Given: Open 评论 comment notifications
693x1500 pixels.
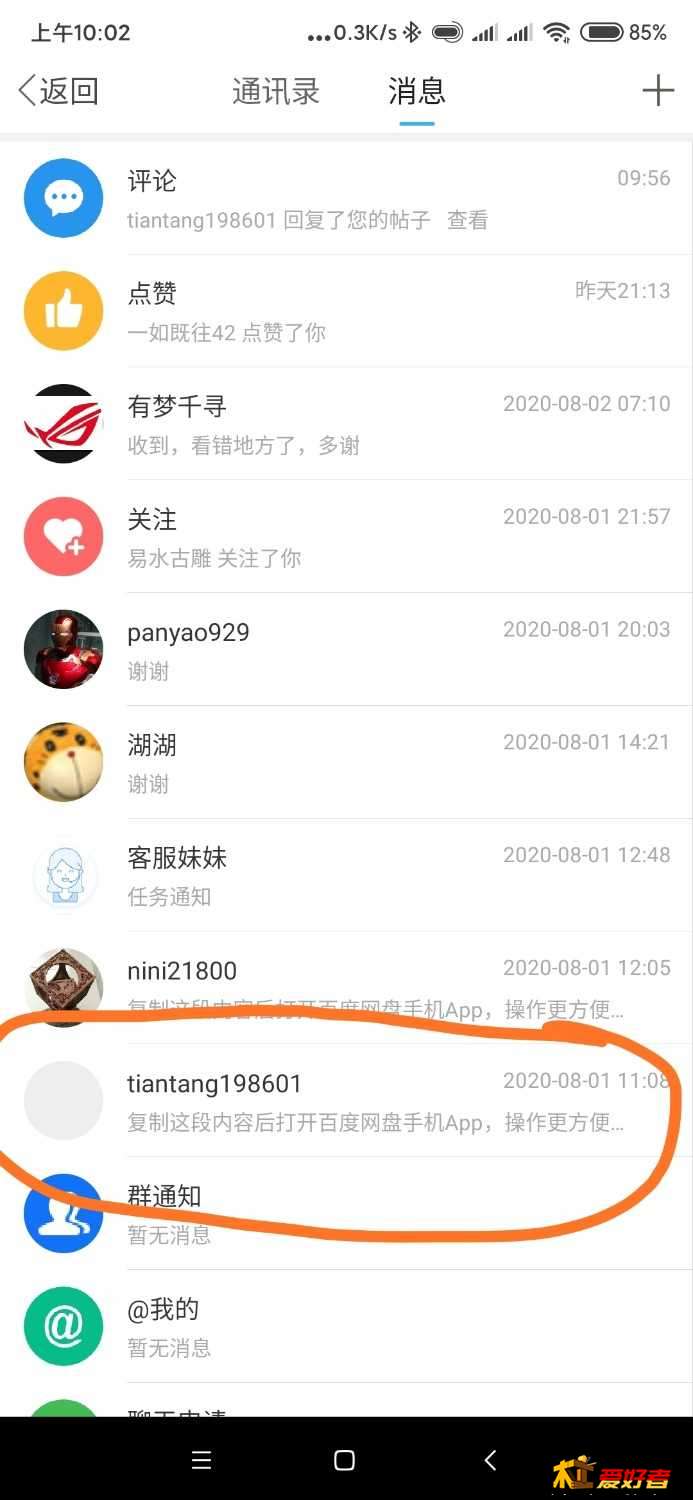Looking at the screenshot, I should coord(346,198).
